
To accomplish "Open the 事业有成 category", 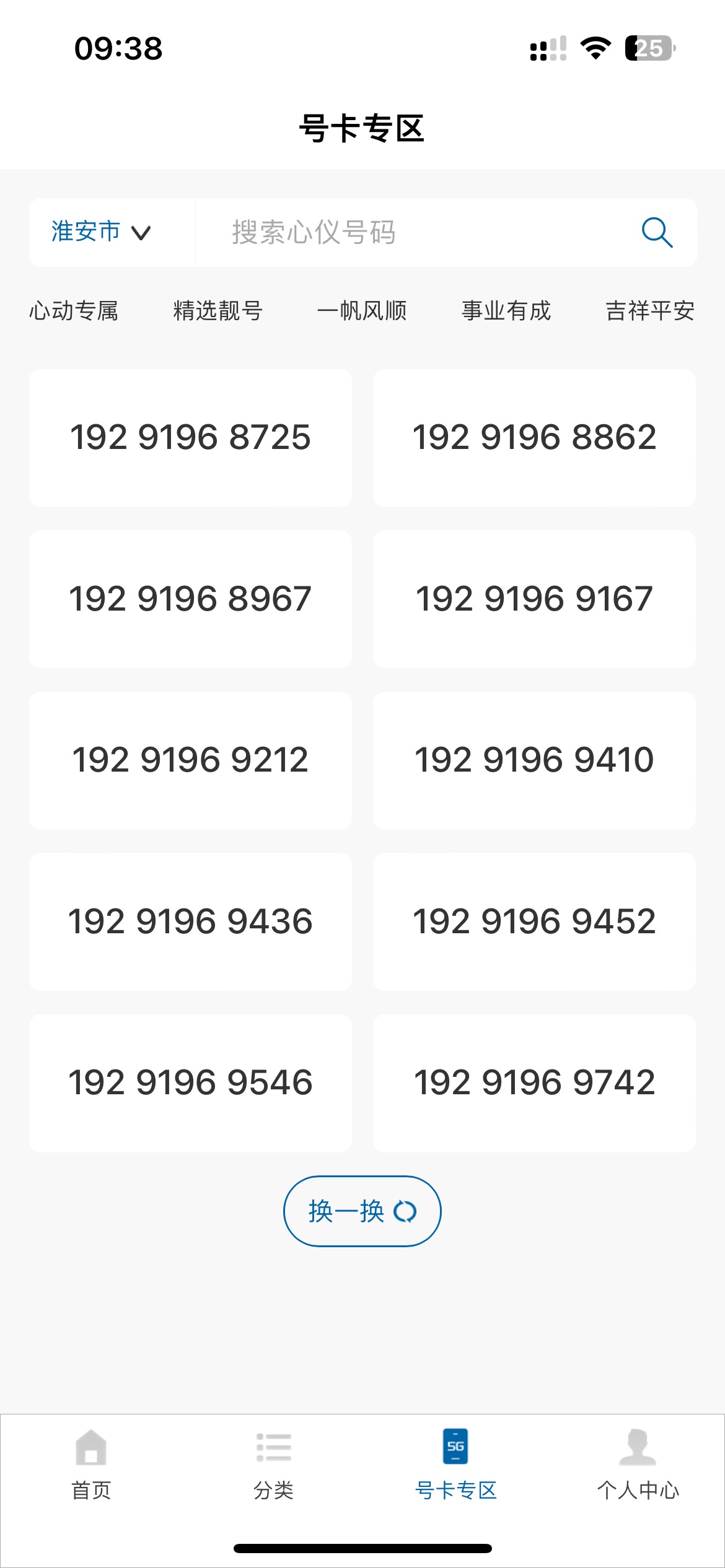I will [x=506, y=310].
